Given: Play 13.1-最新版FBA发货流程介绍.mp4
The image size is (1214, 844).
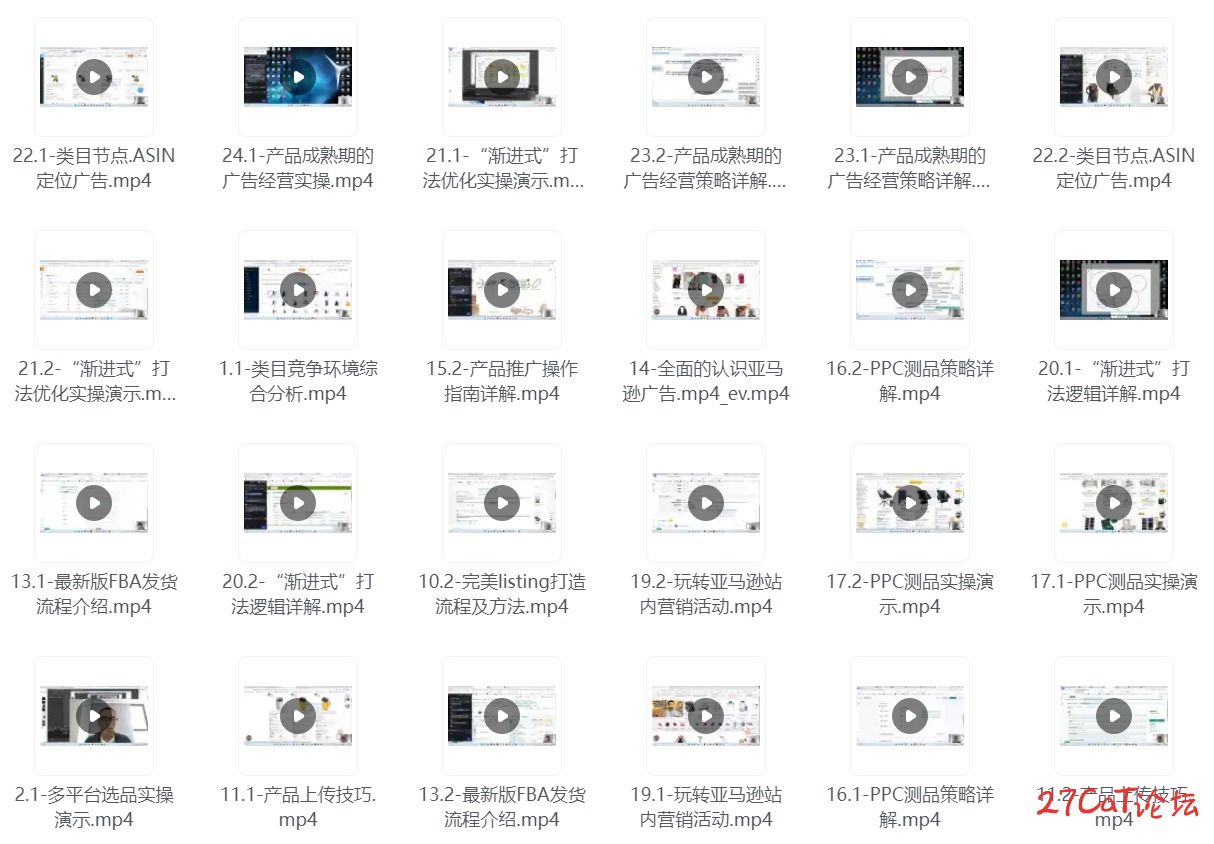Looking at the screenshot, I should coord(94,503).
